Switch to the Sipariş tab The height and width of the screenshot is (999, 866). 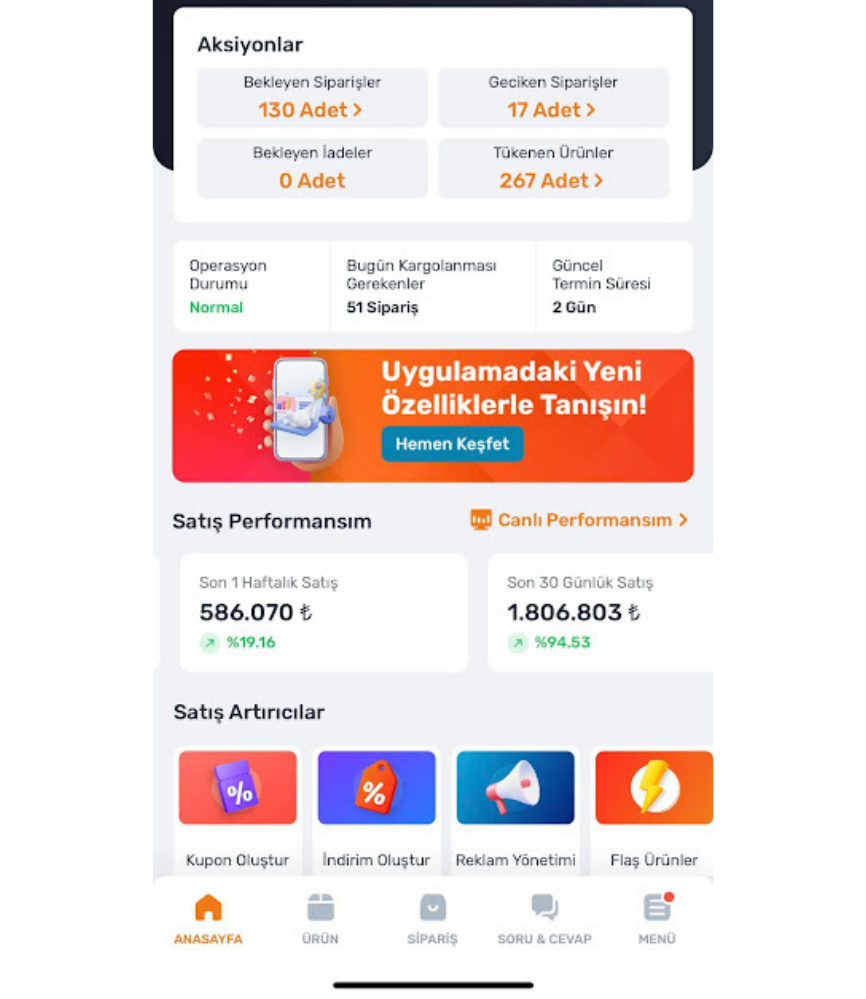[x=432, y=920]
